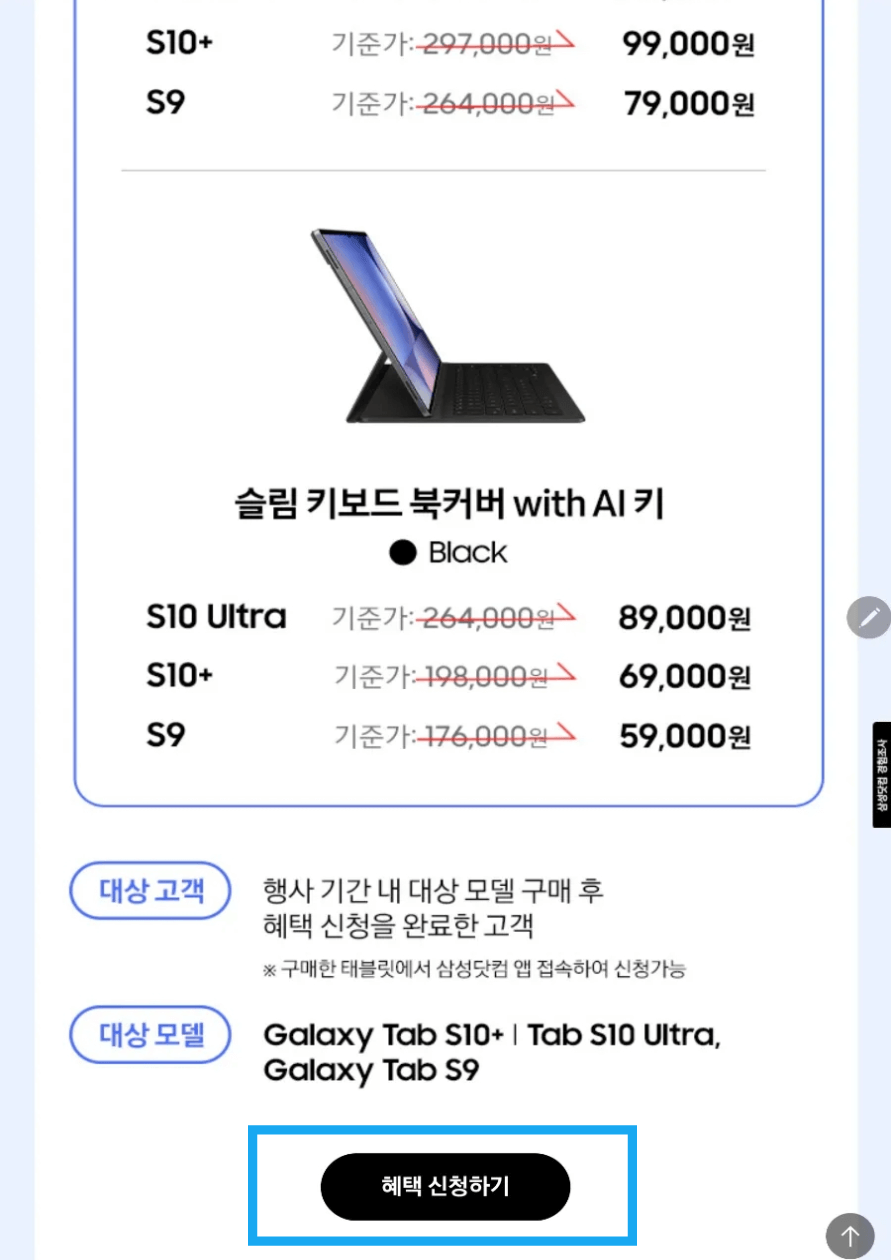Image resolution: width=891 pixels, height=1260 pixels.
Task: Click the red slash icon beside S10 Ultra 기준가
Action: 566,611
